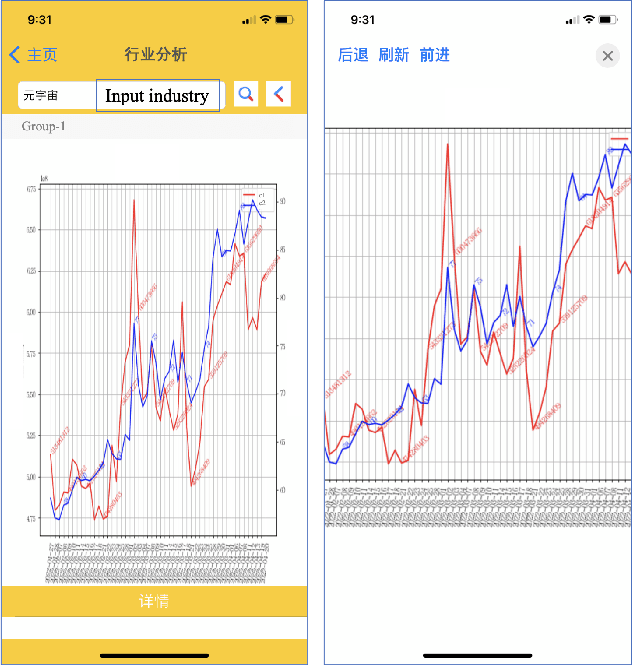Open 详情 for the chart
632x666 pixels.
(x=154, y=602)
